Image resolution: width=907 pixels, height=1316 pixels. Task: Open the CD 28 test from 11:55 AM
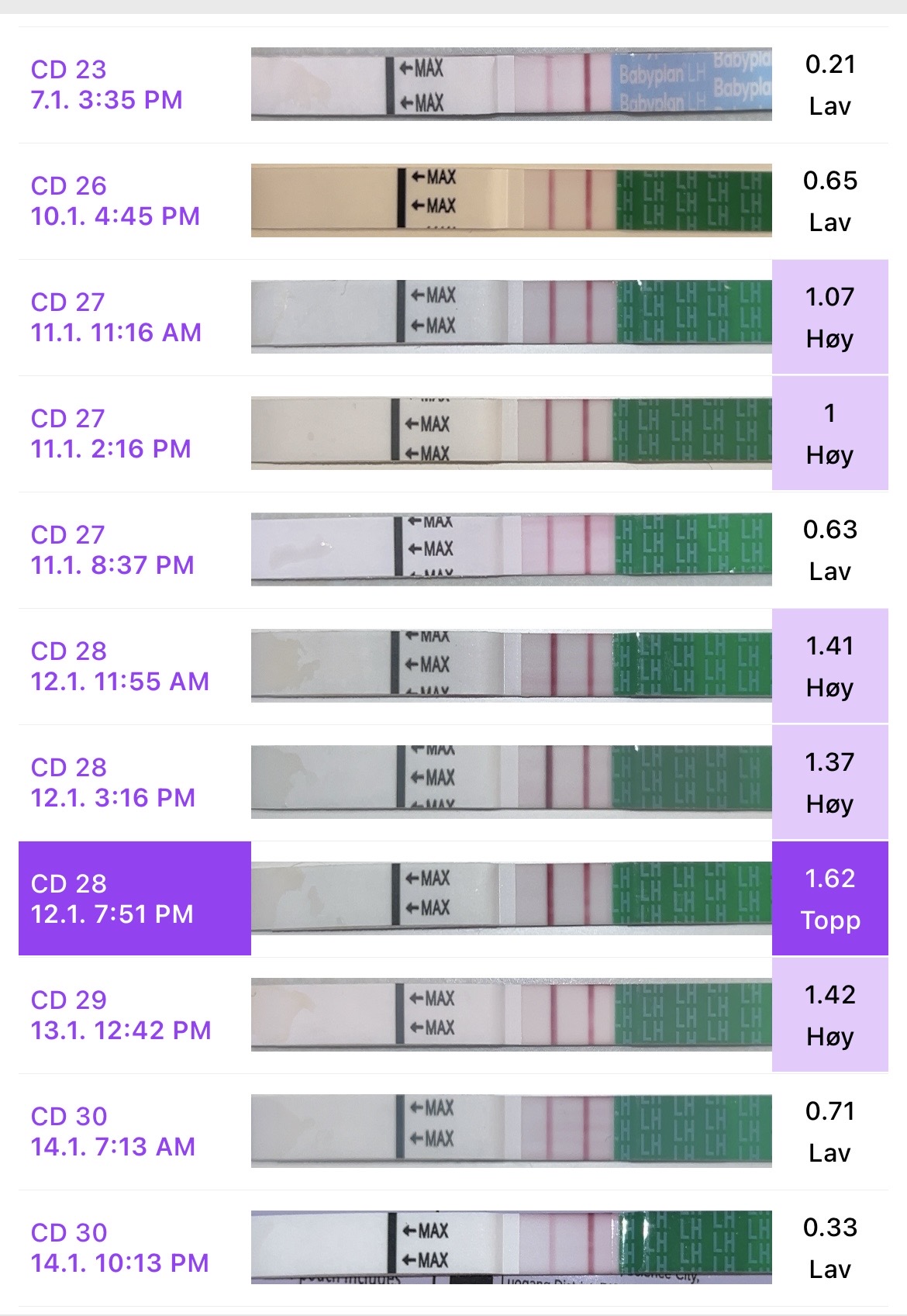(119, 666)
